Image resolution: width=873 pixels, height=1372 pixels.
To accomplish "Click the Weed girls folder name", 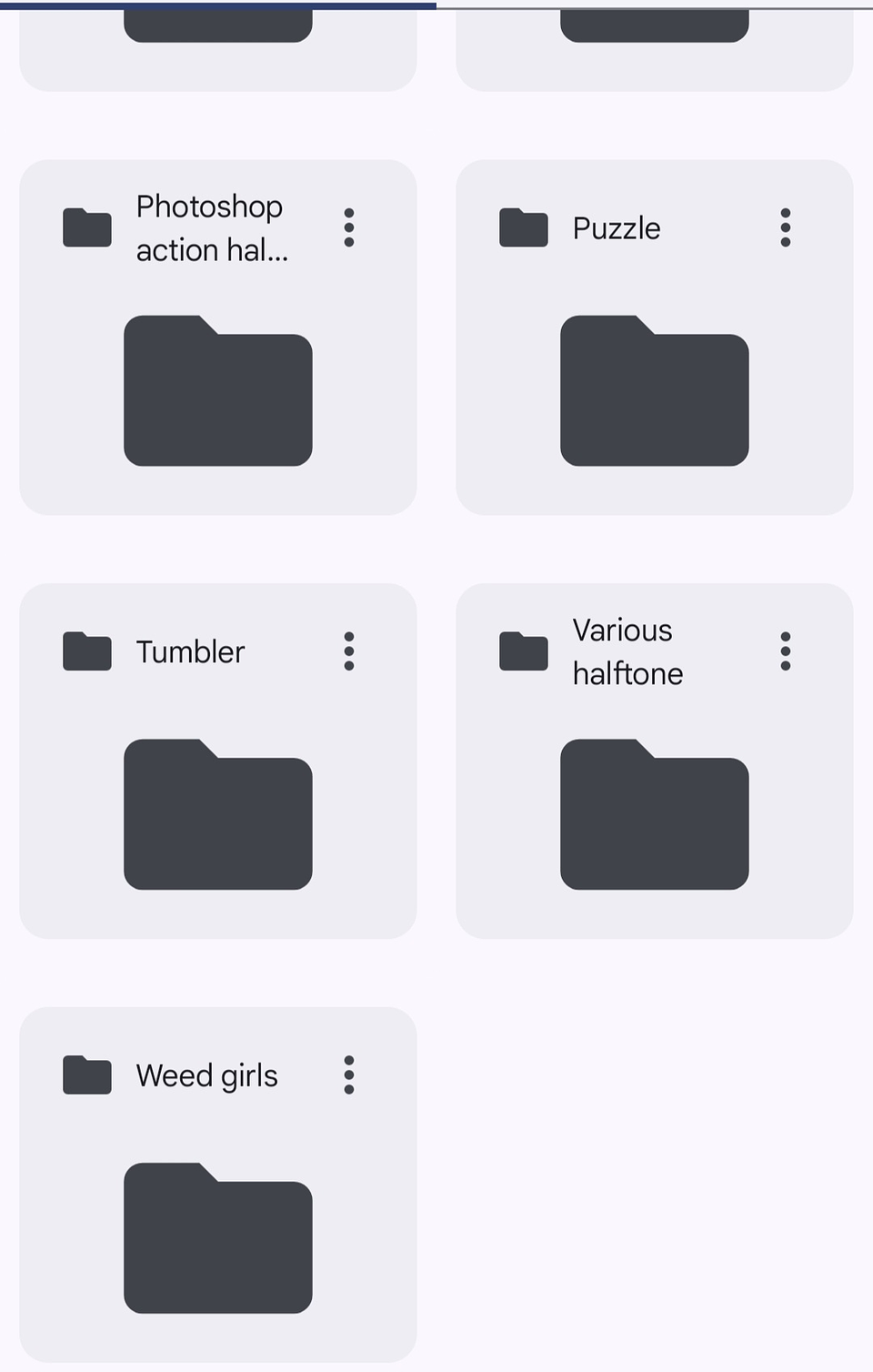I will point(206,1074).
